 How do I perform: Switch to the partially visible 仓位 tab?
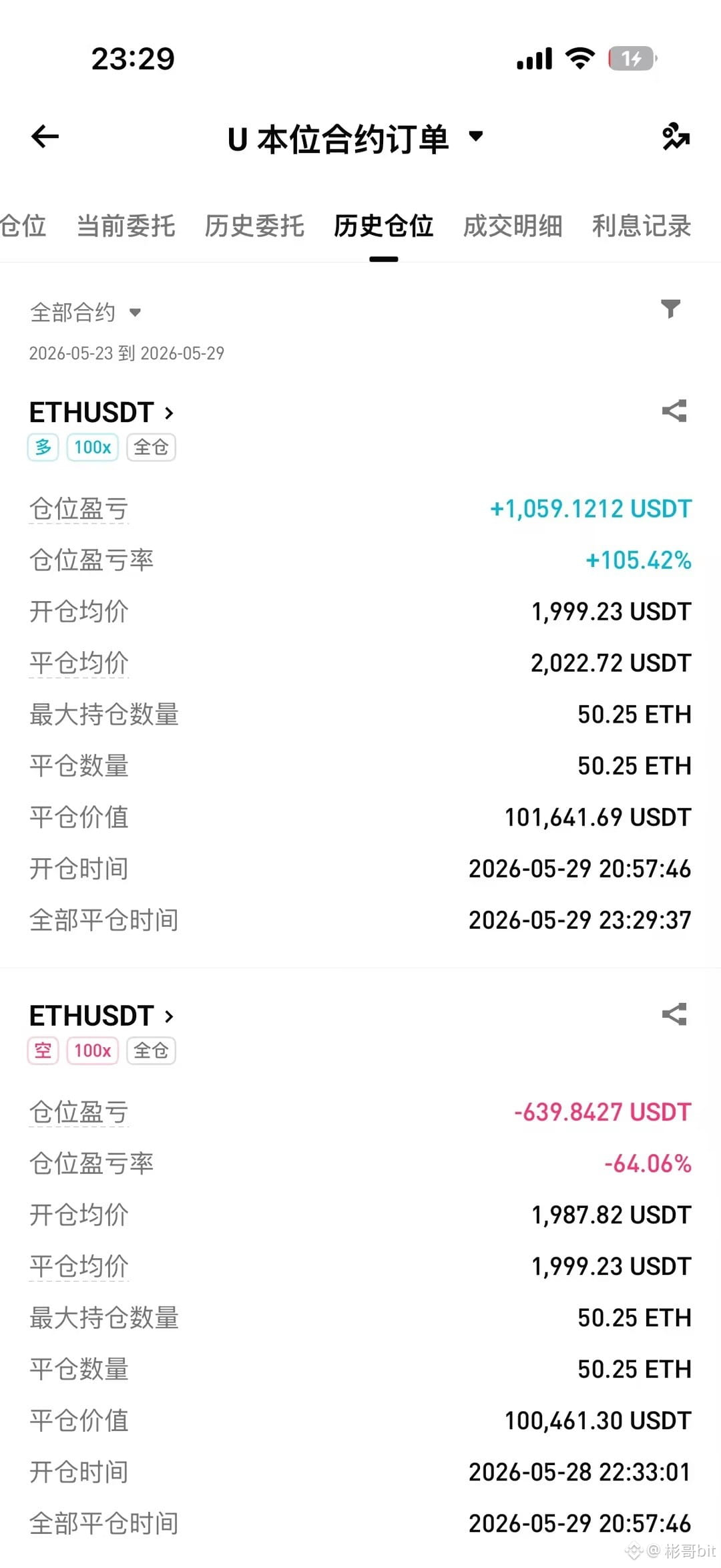pos(23,226)
